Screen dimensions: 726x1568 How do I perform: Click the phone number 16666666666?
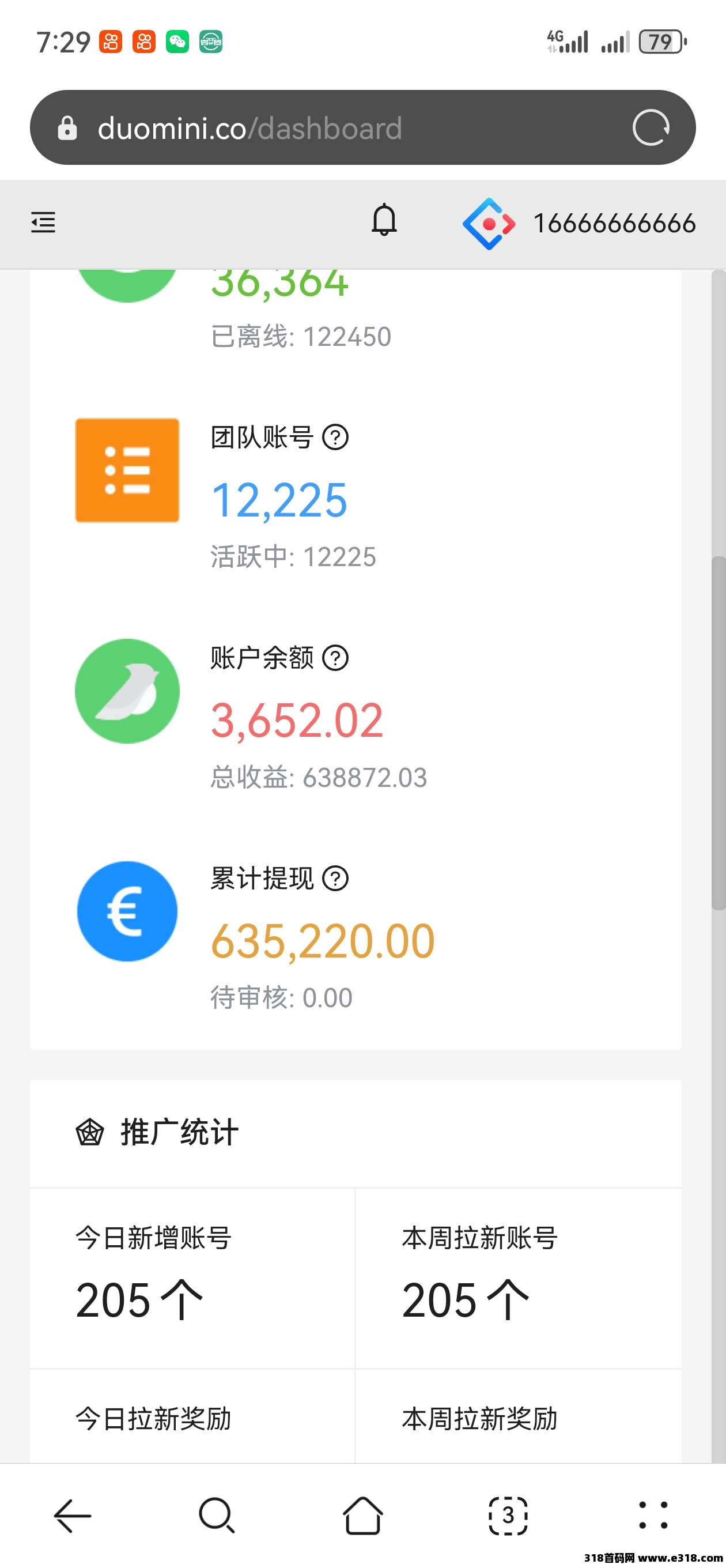click(616, 223)
